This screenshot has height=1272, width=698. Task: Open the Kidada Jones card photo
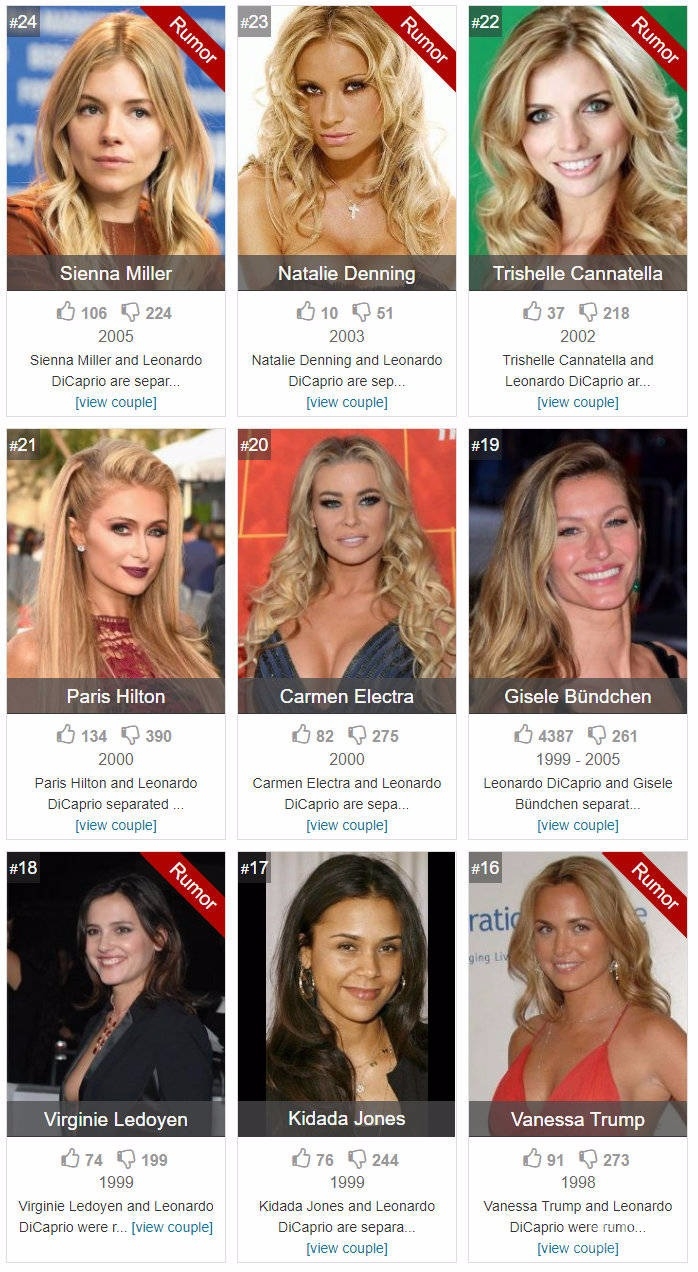pyautogui.click(x=347, y=994)
